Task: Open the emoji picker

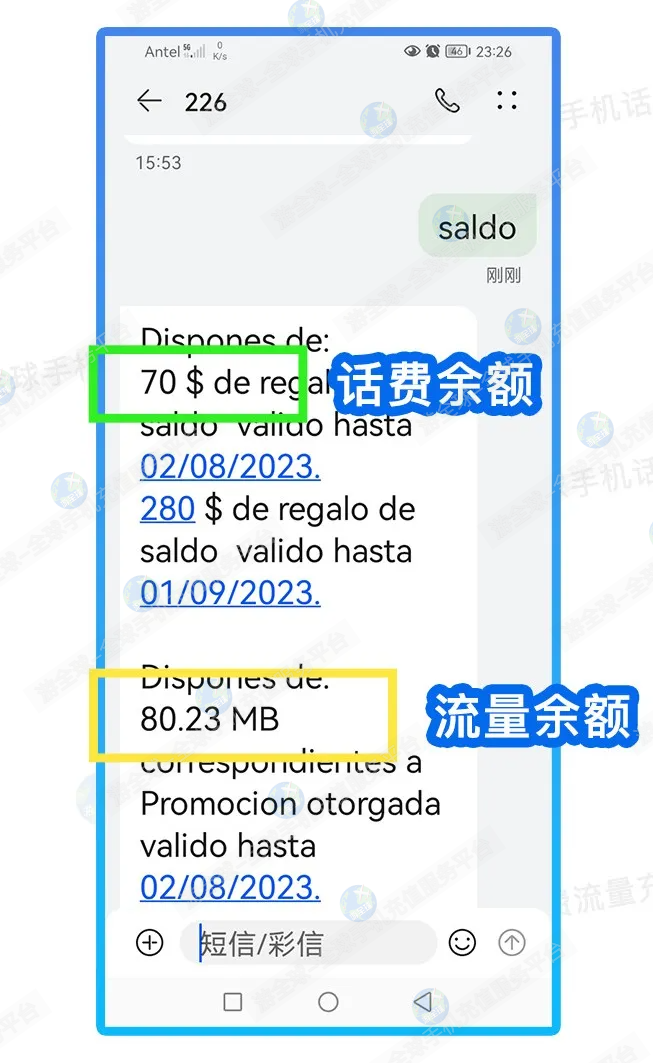Action: click(x=462, y=942)
